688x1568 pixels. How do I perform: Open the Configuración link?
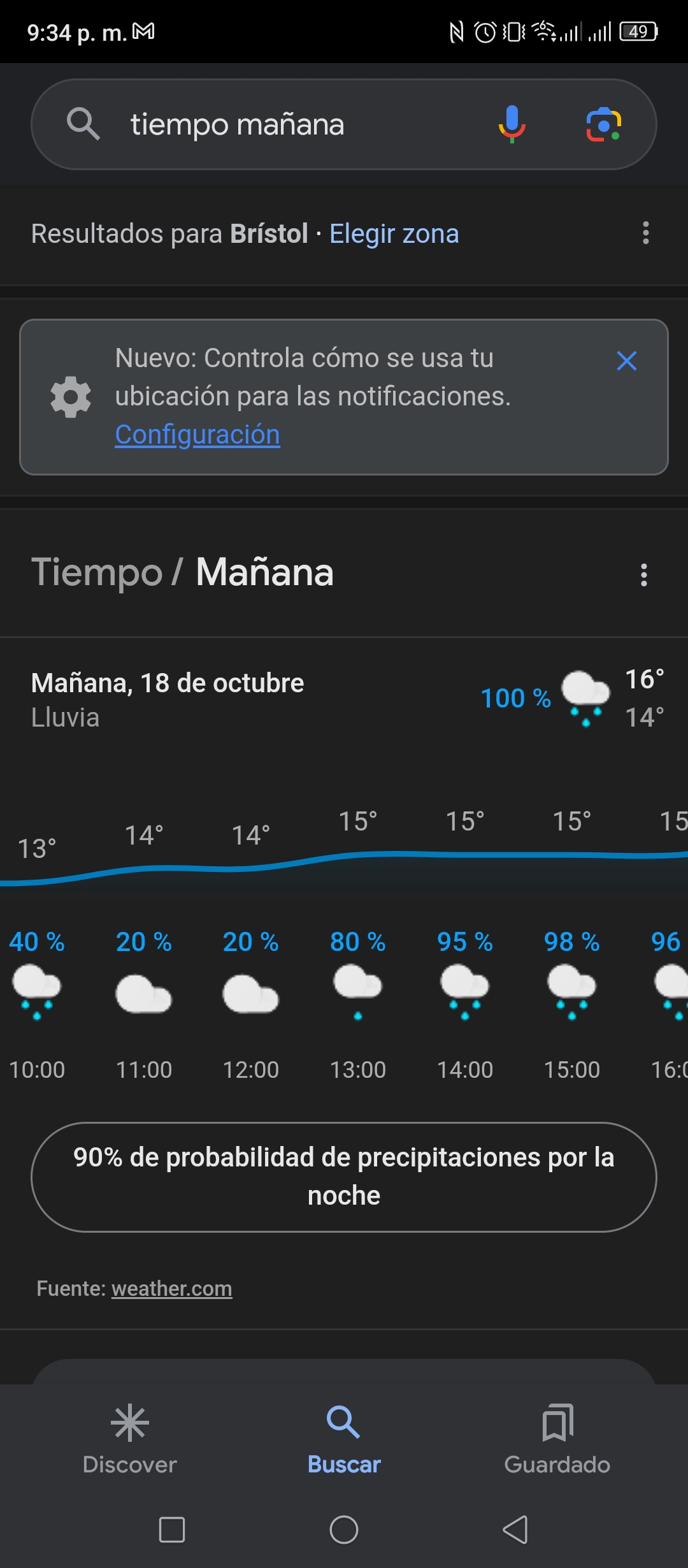pos(197,435)
